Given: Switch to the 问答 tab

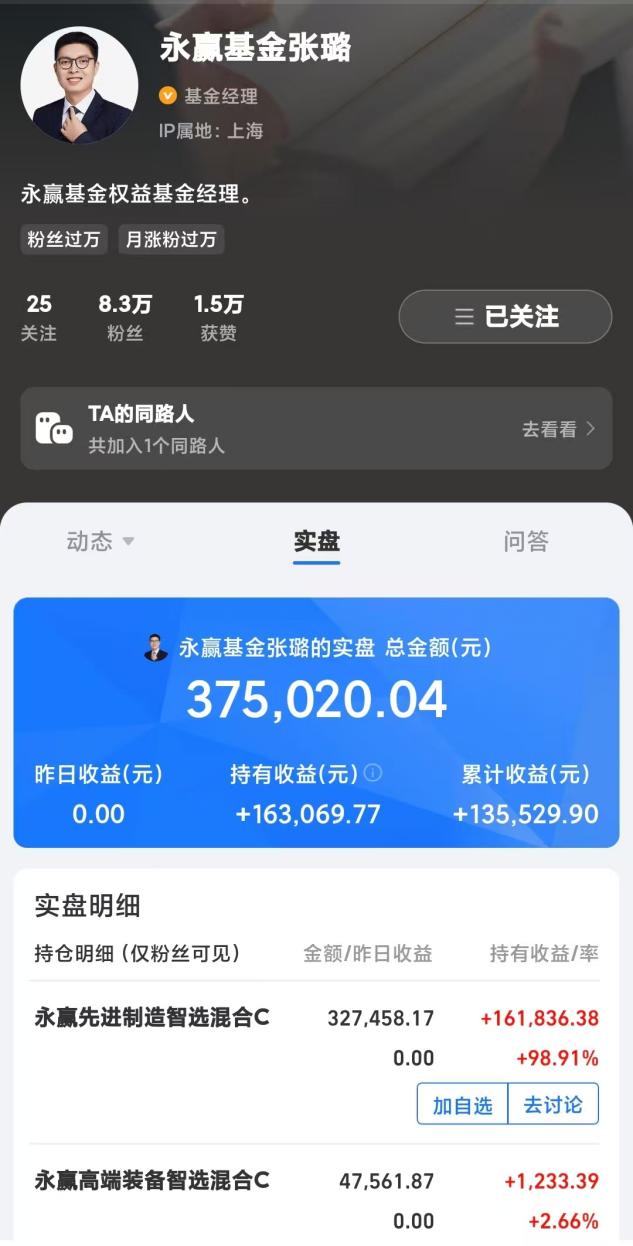Looking at the screenshot, I should (x=526, y=541).
